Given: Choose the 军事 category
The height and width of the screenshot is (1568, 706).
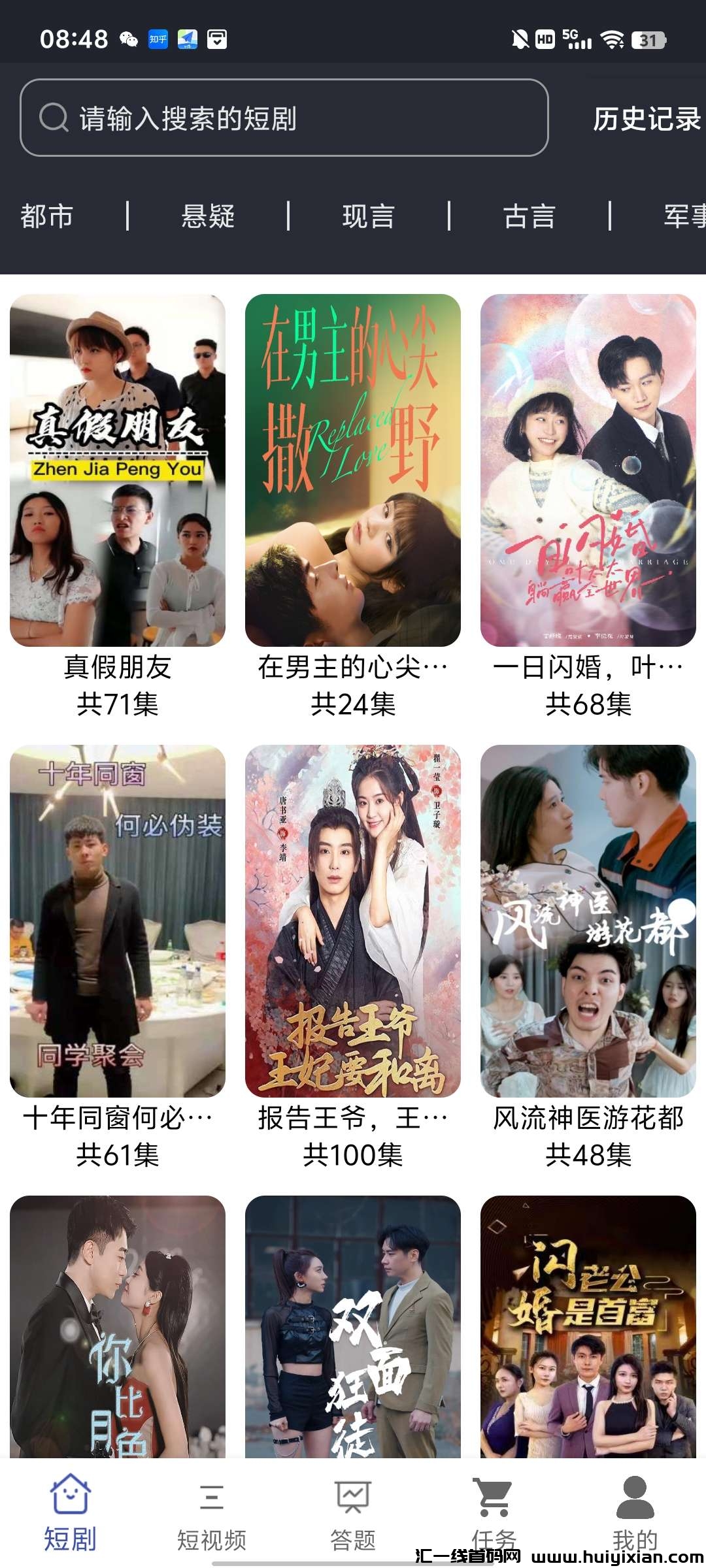Looking at the screenshot, I should [684, 216].
